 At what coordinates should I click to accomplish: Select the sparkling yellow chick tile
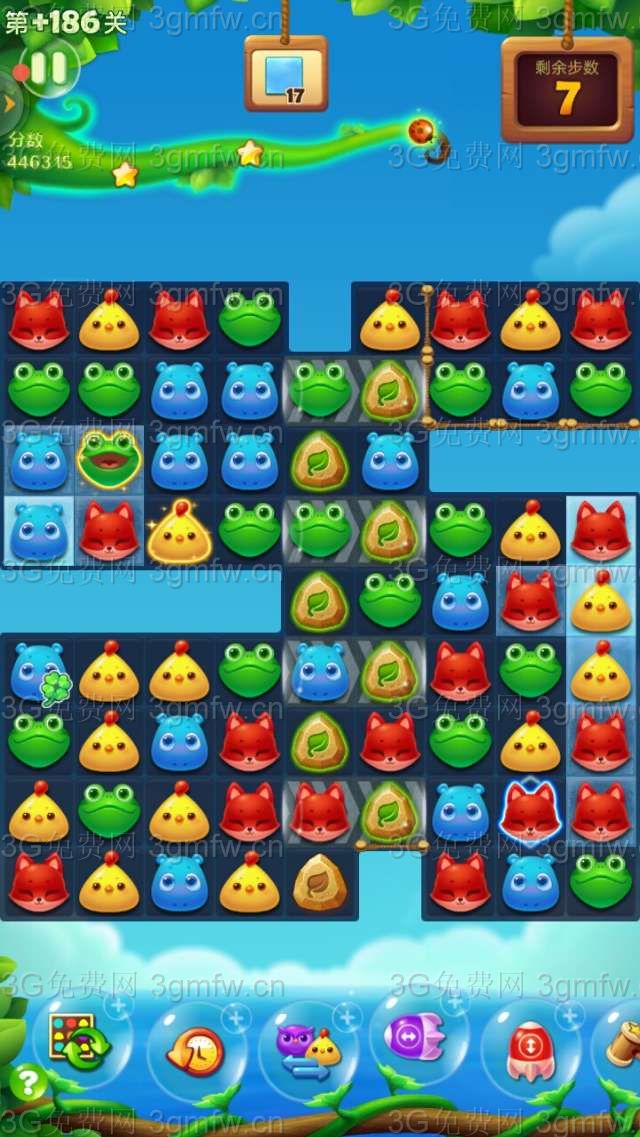179,531
